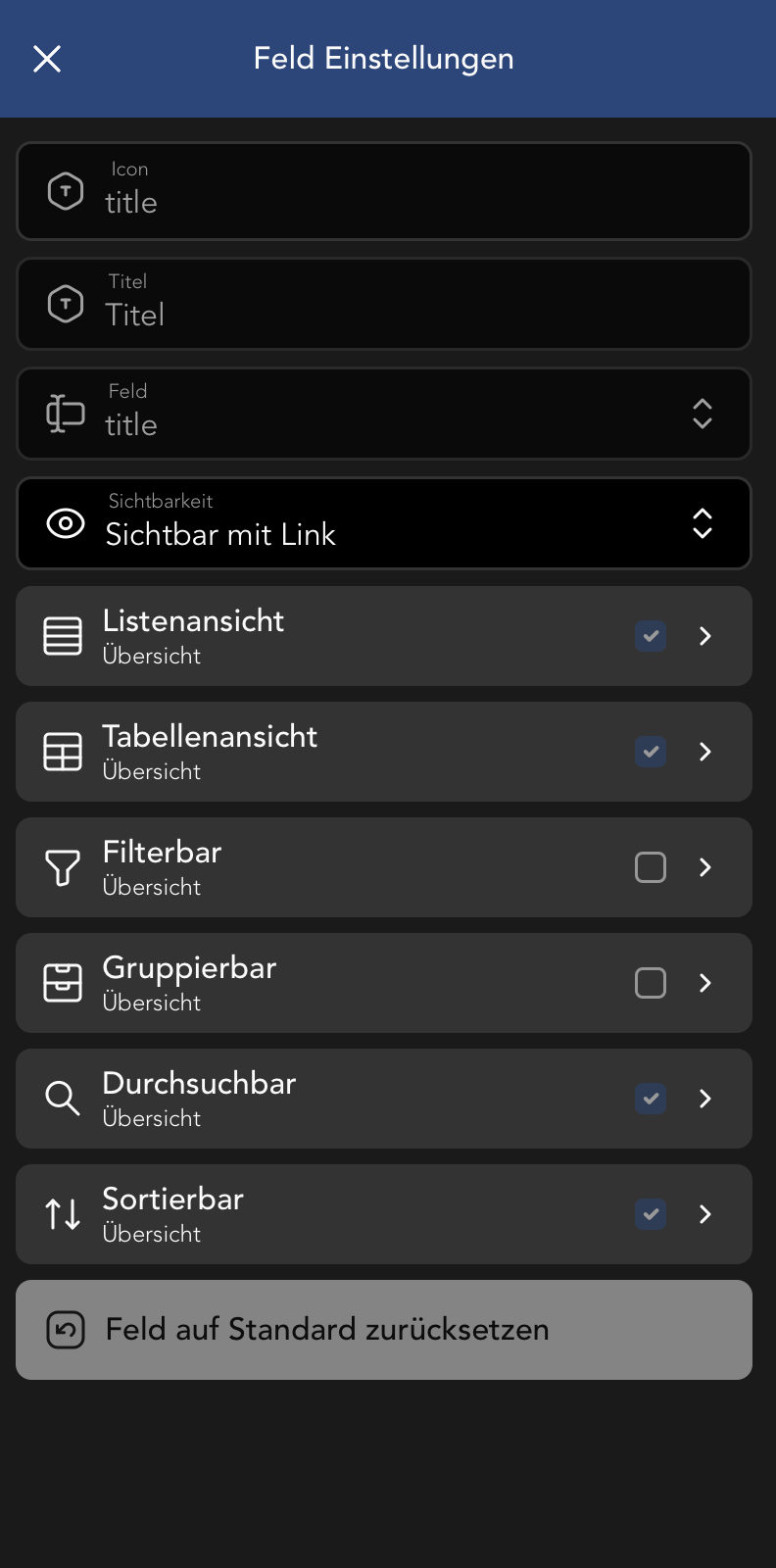The image size is (776, 1568).
Task: Expand Gruppierbar details via chevron
Action: [704, 983]
